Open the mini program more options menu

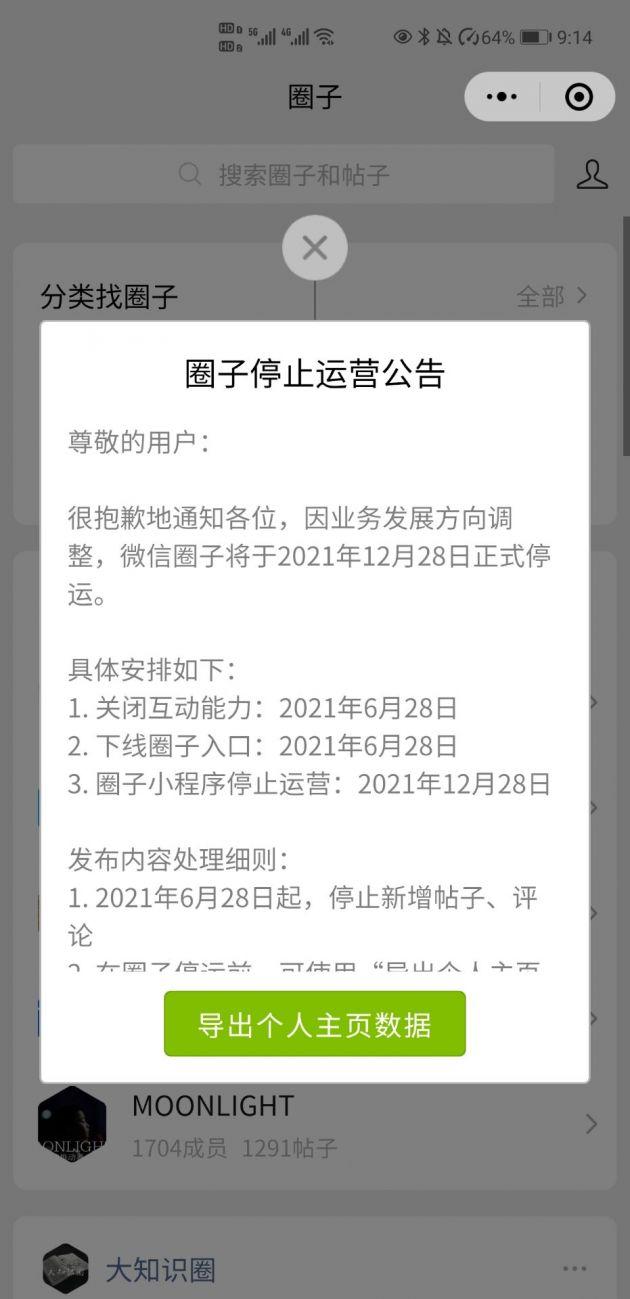(502, 97)
